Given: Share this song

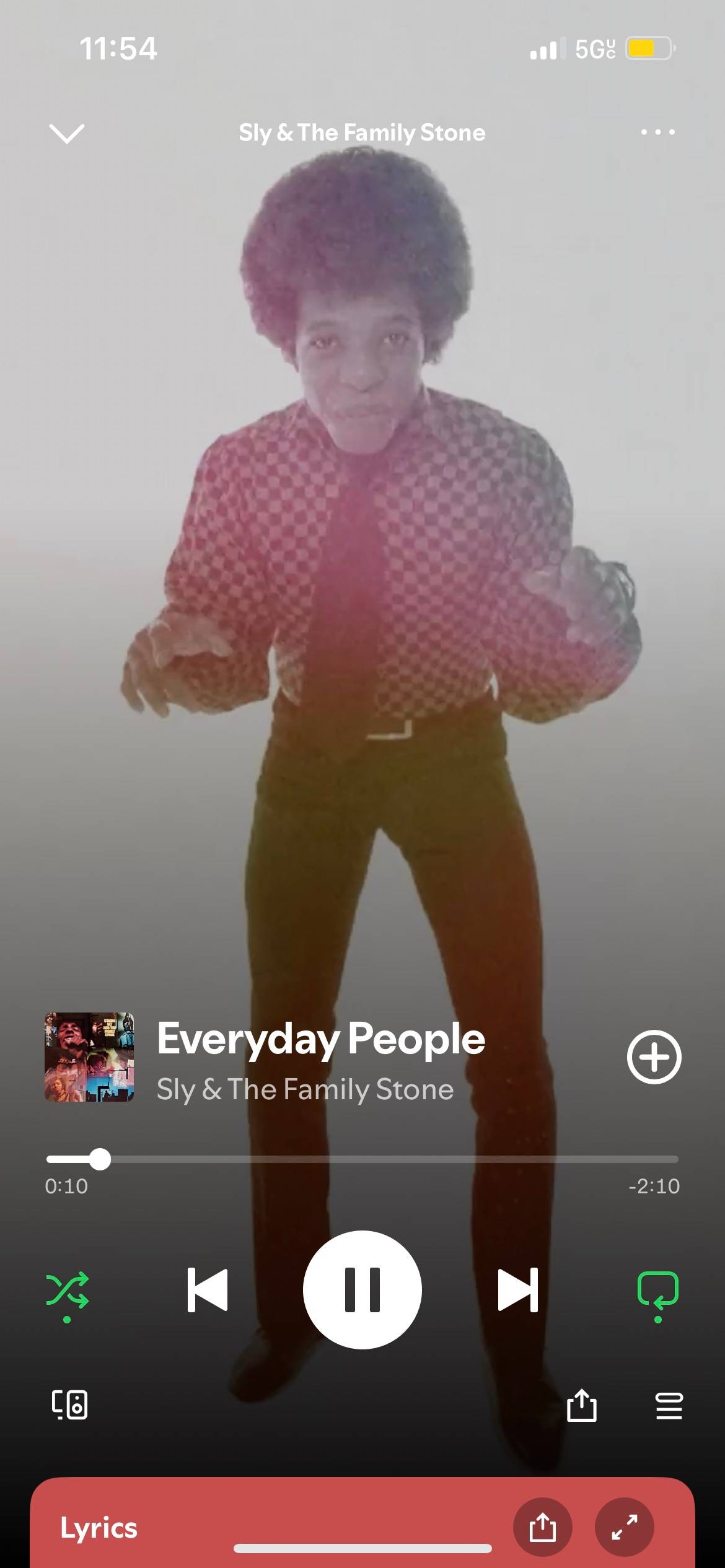Looking at the screenshot, I should (581, 1405).
